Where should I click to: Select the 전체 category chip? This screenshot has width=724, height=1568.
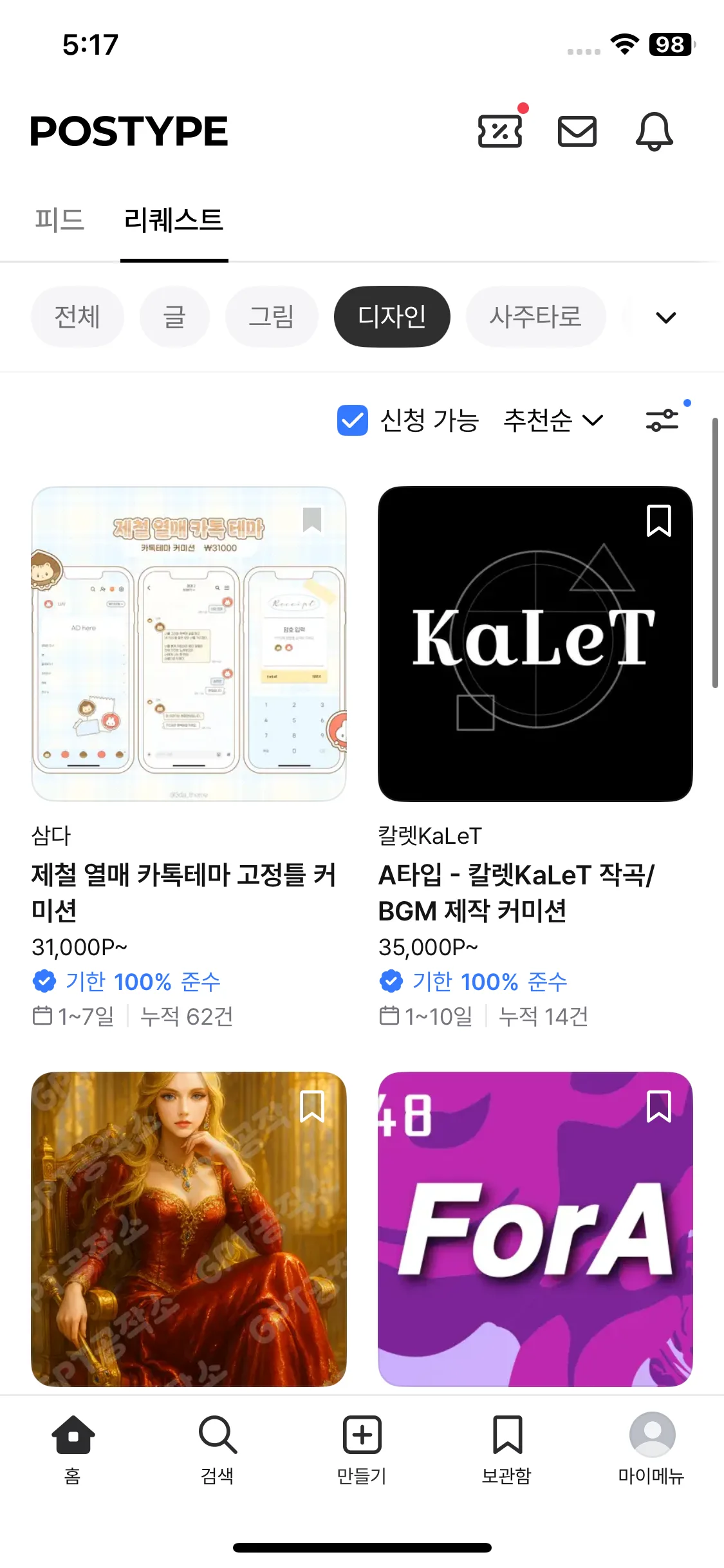pyautogui.click(x=77, y=317)
